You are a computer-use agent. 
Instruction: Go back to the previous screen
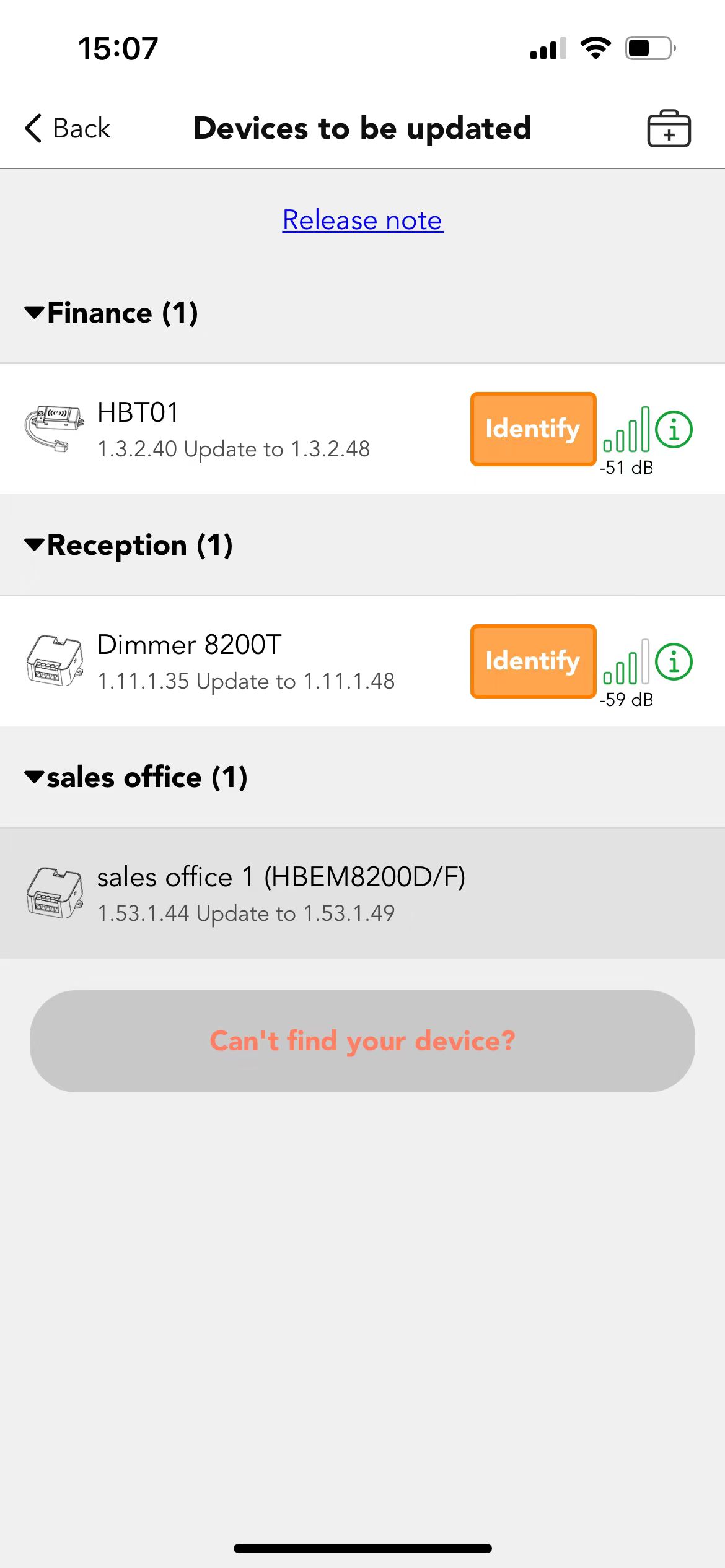click(x=67, y=129)
